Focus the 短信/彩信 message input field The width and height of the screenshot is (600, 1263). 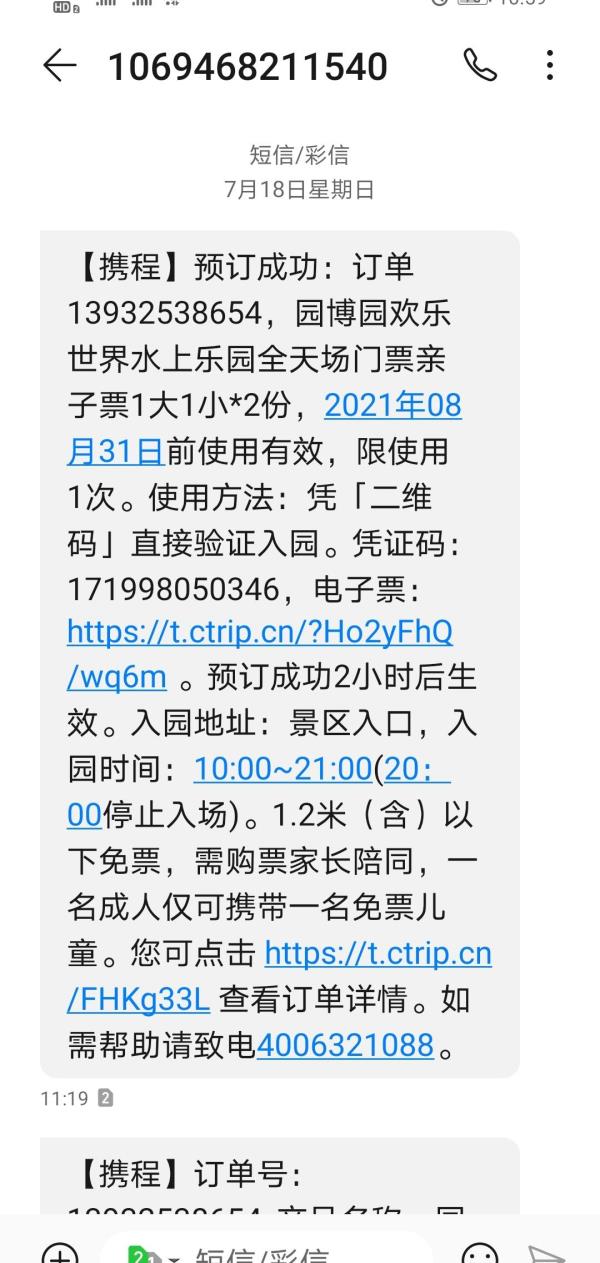coord(265,1251)
